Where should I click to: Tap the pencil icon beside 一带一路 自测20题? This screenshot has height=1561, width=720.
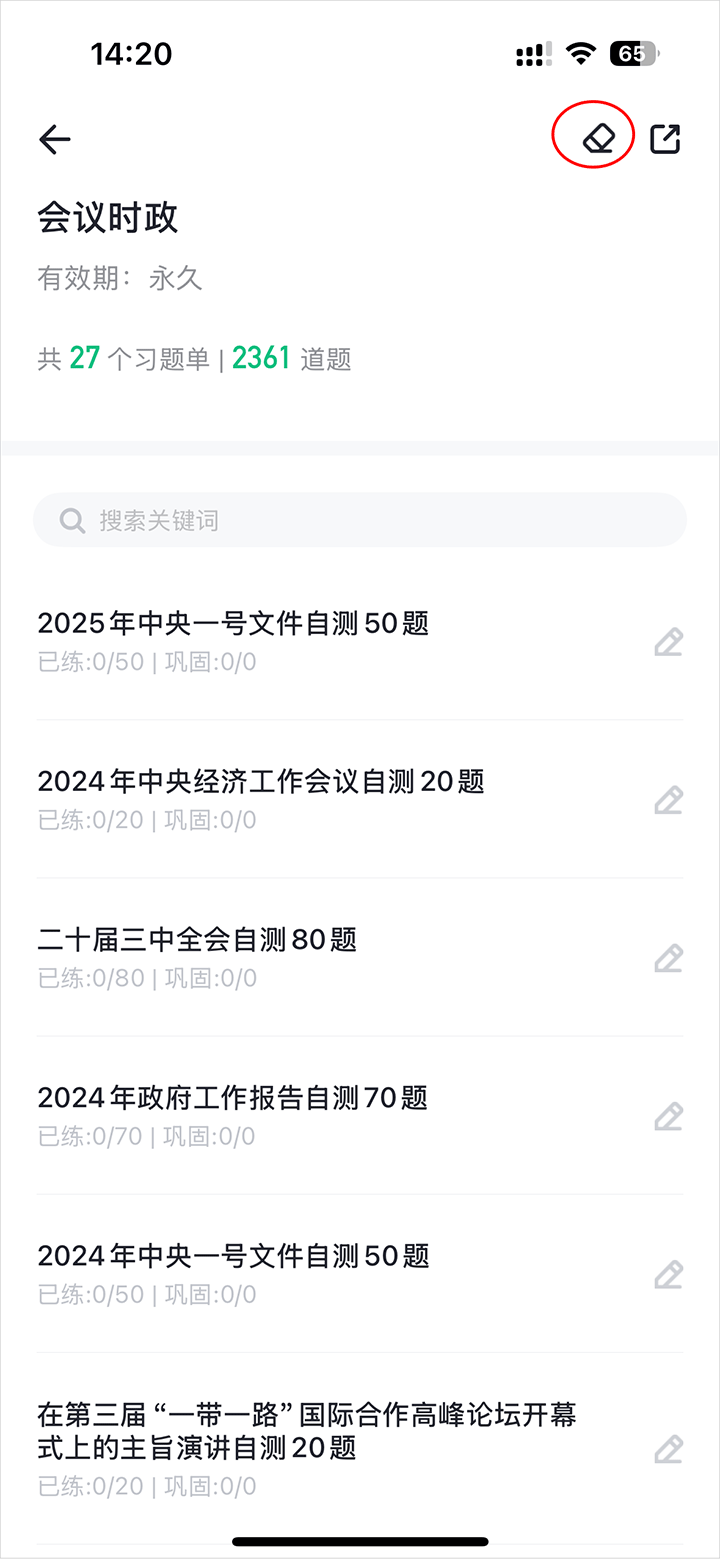click(x=668, y=1448)
